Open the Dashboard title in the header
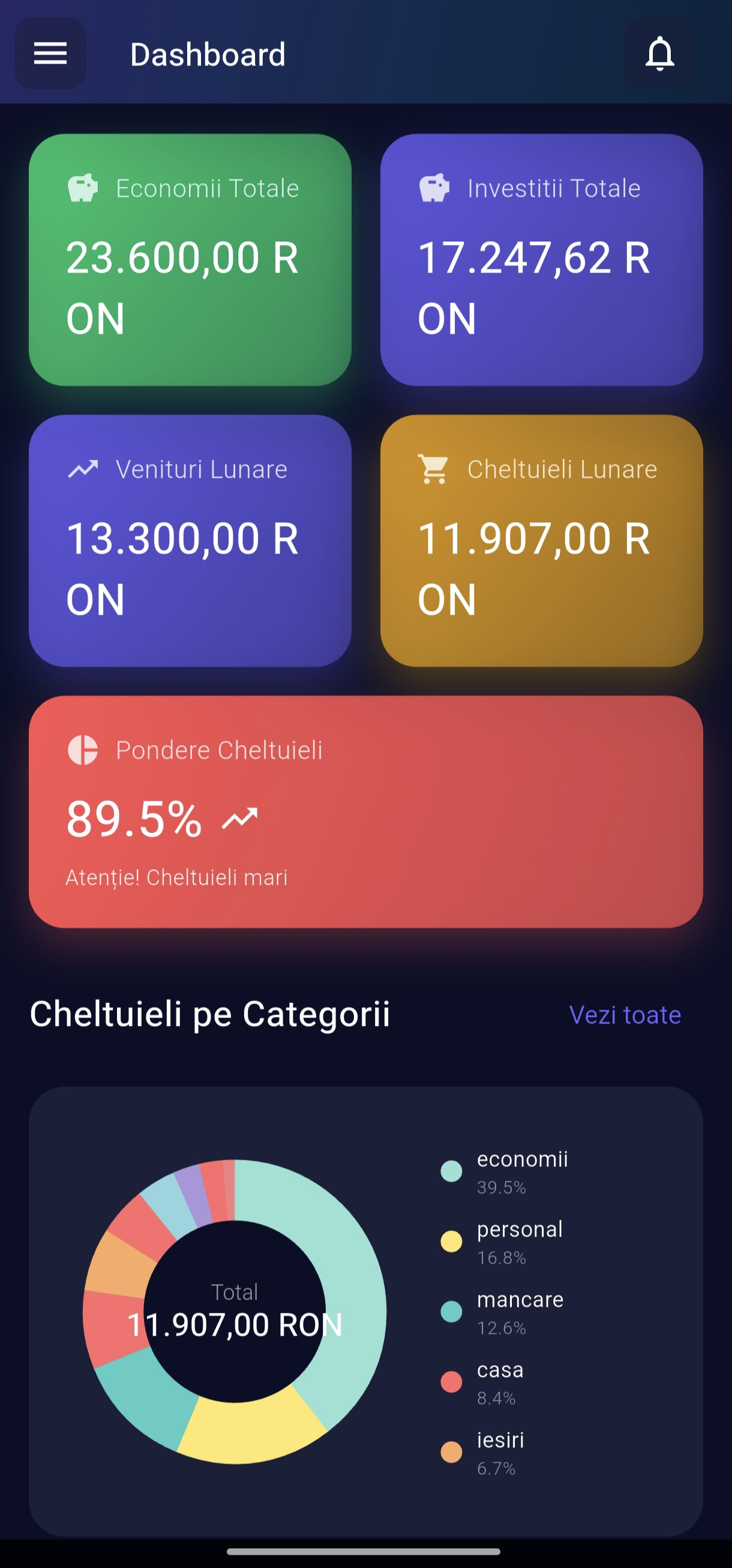The image size is (732, 1568). pyautogui.click(x=208, y=55)
